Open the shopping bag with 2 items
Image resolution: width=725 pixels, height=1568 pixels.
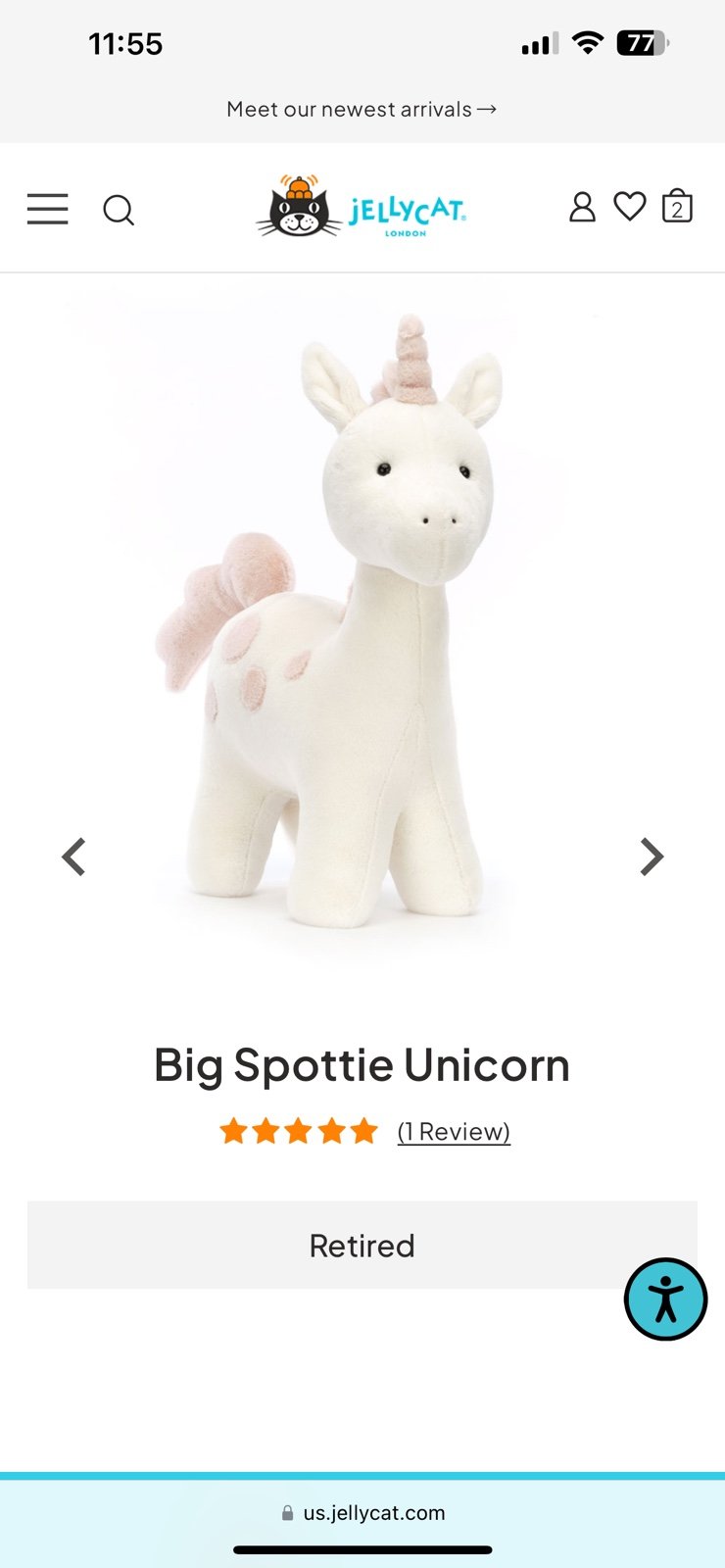click(x=677, y=206)
